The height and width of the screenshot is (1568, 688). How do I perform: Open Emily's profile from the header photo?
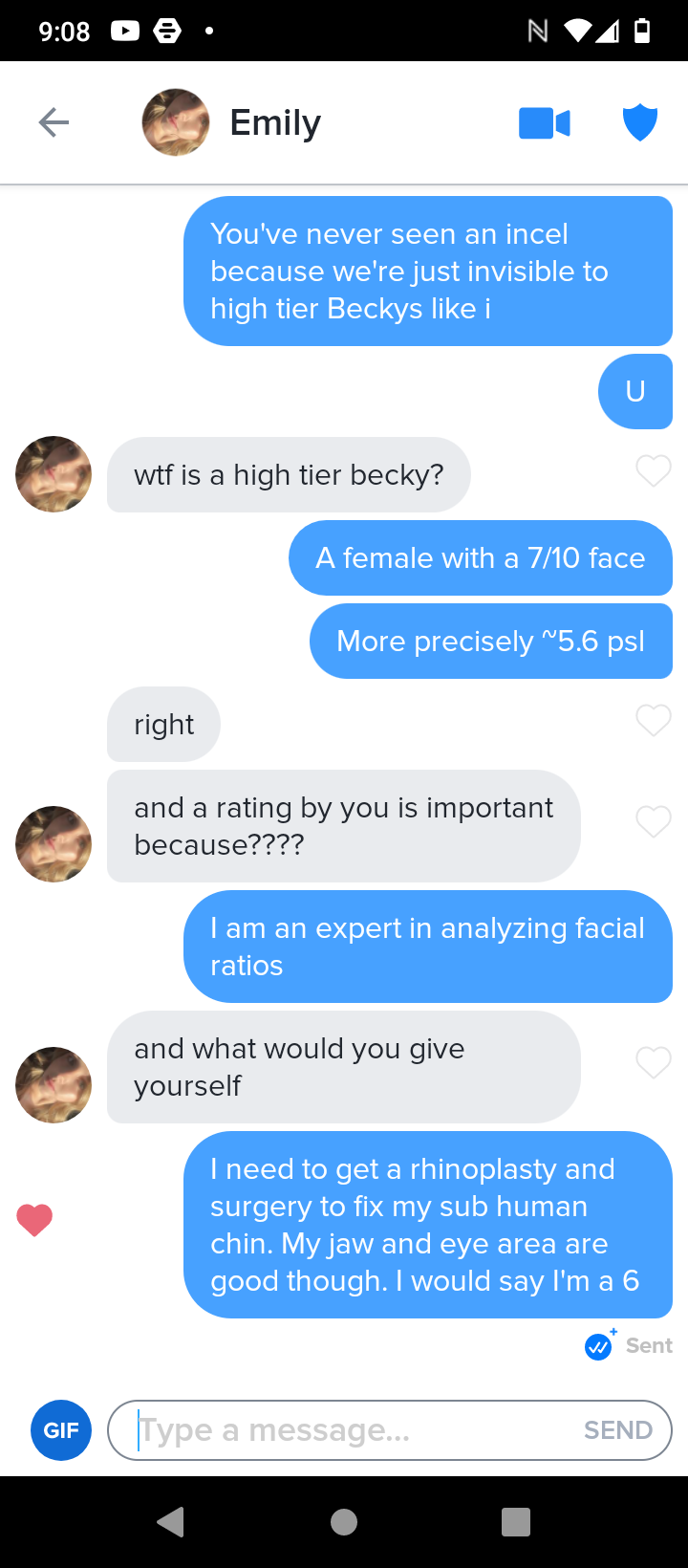[176, 122]
